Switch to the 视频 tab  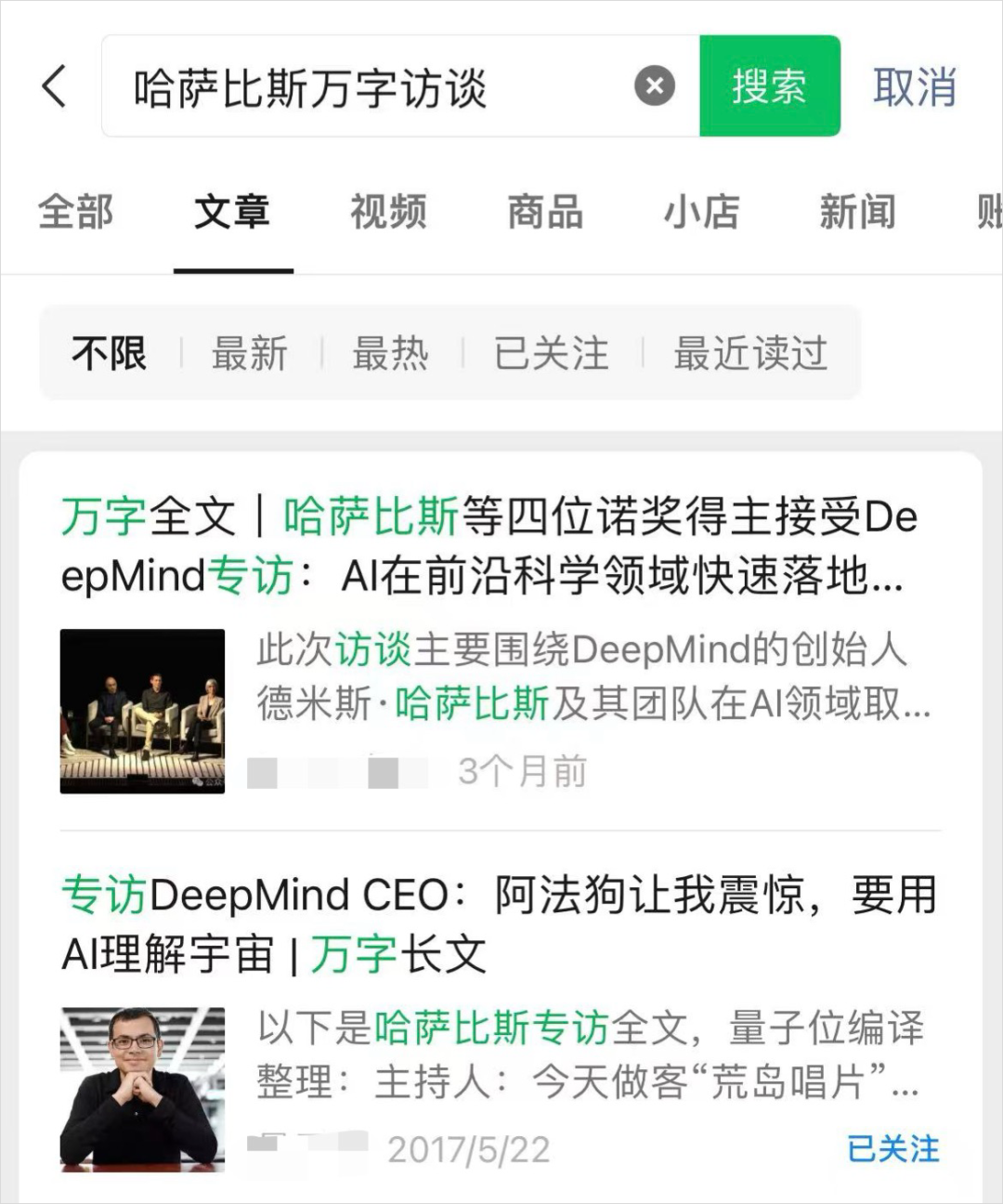(389, 212)
